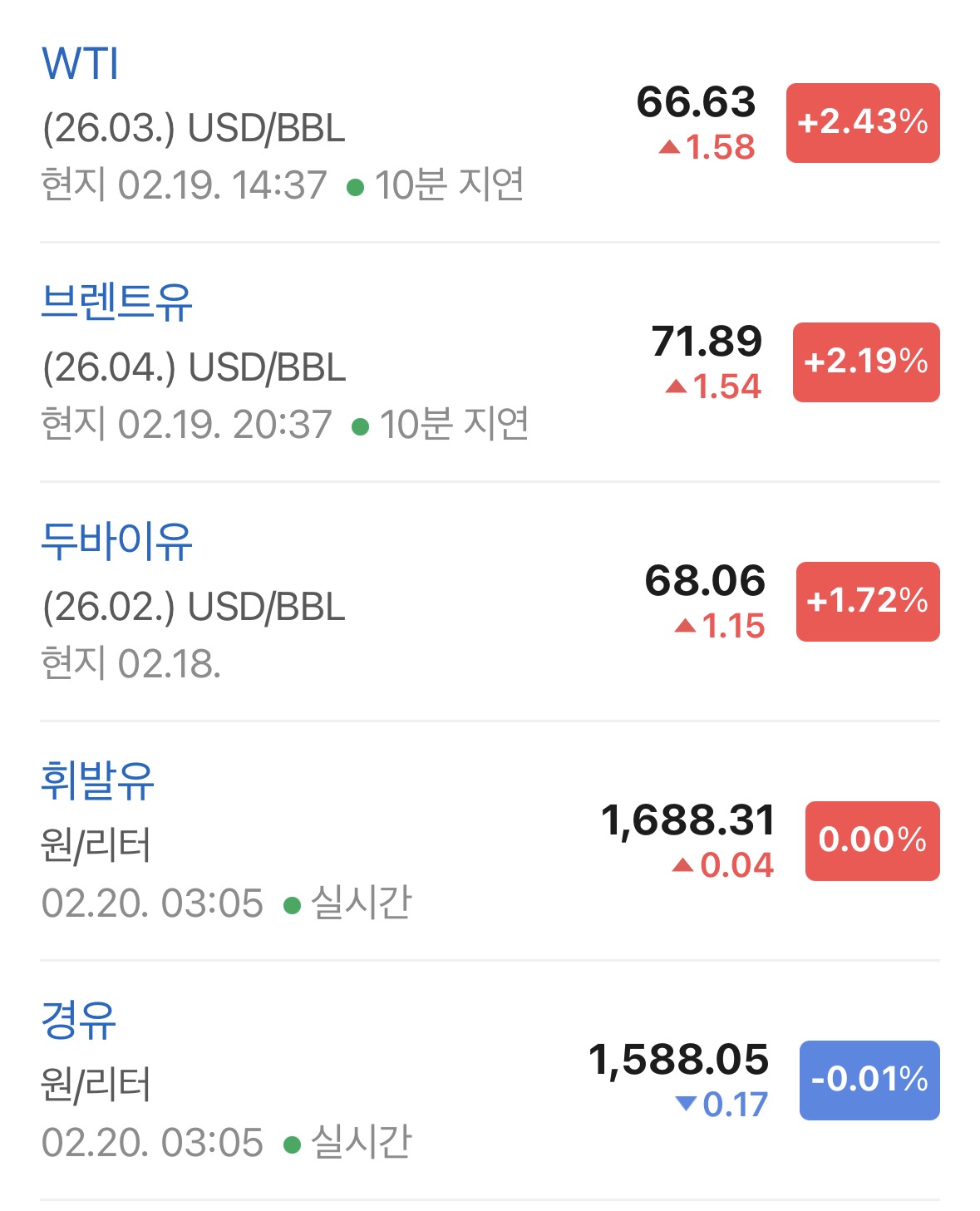
Task: Select the 두바이유 listing
Action: (x=116, y=542)
